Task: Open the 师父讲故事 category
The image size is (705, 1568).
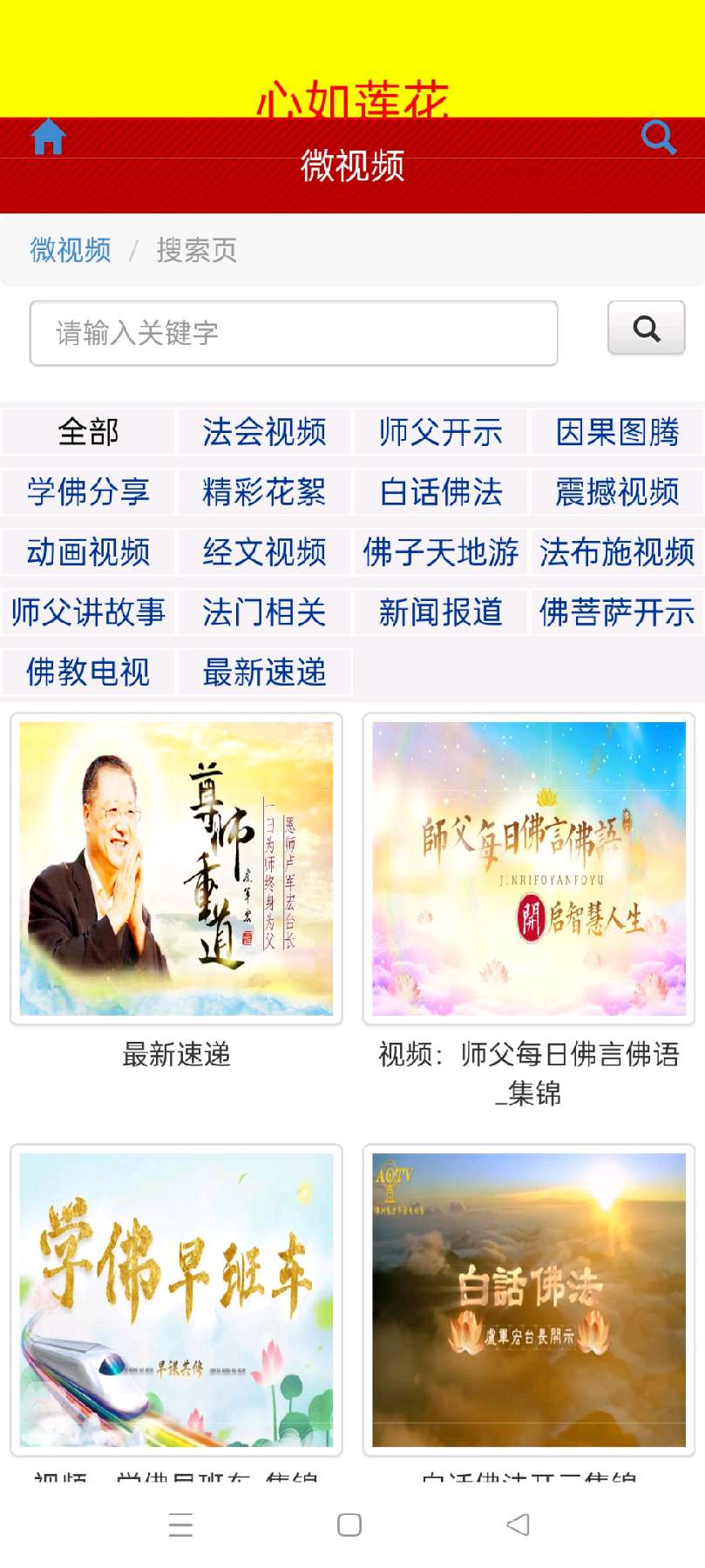Action: (88, 612)
